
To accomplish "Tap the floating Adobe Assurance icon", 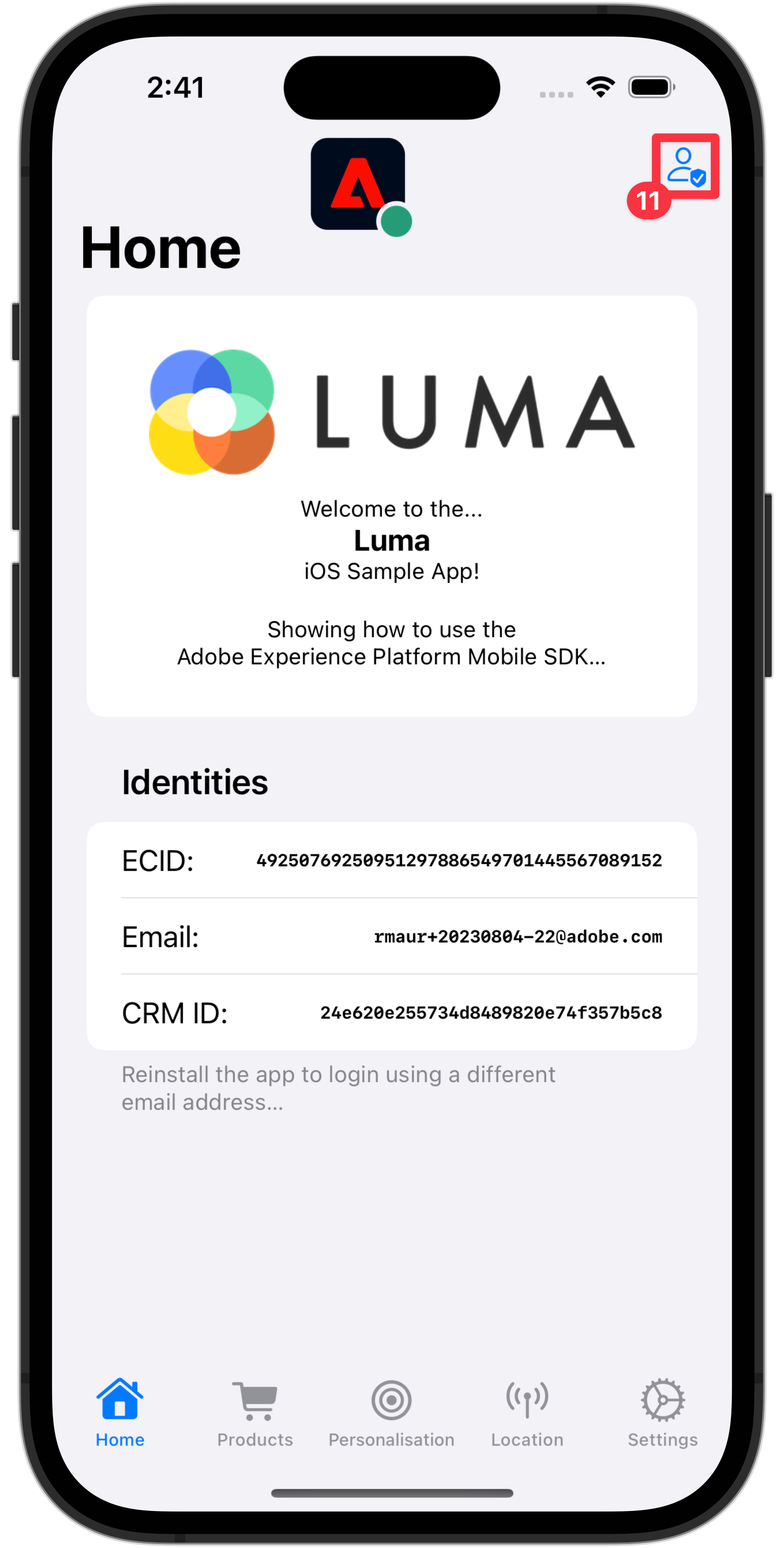I will click(358, 184).
